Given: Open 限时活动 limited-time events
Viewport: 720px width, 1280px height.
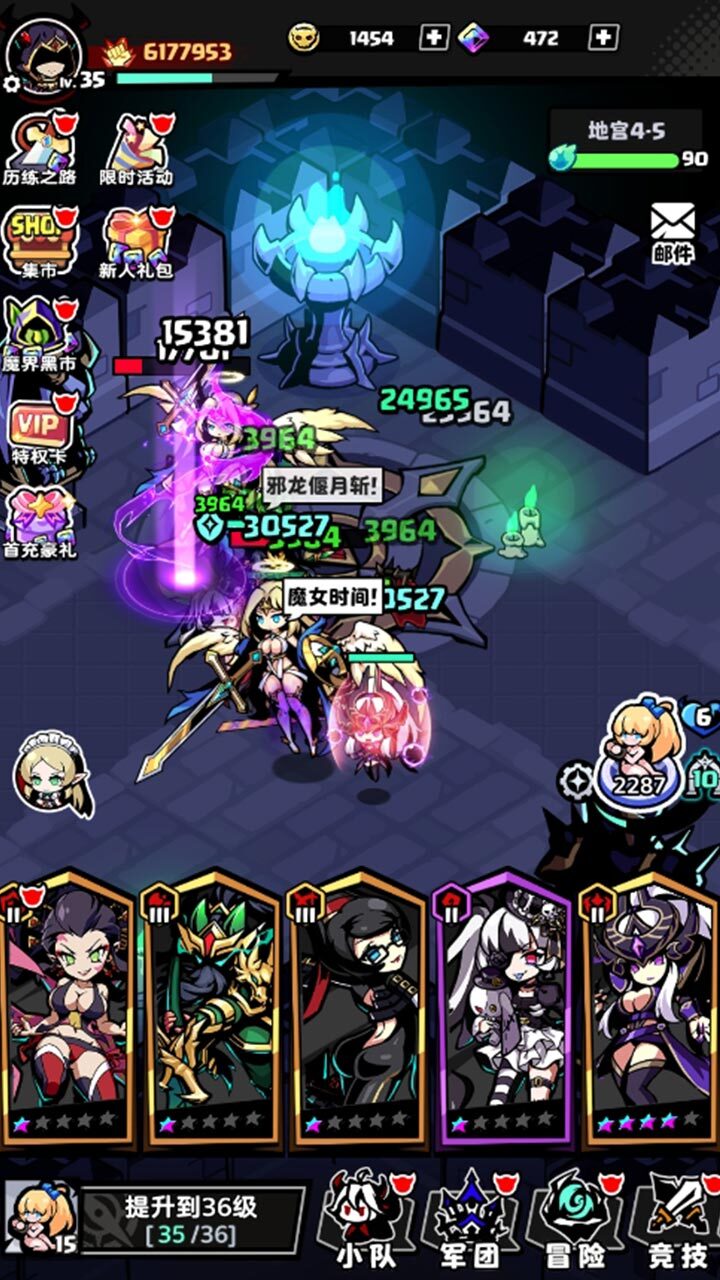Looking at the screenshot, I should click(x=136, y=150).
